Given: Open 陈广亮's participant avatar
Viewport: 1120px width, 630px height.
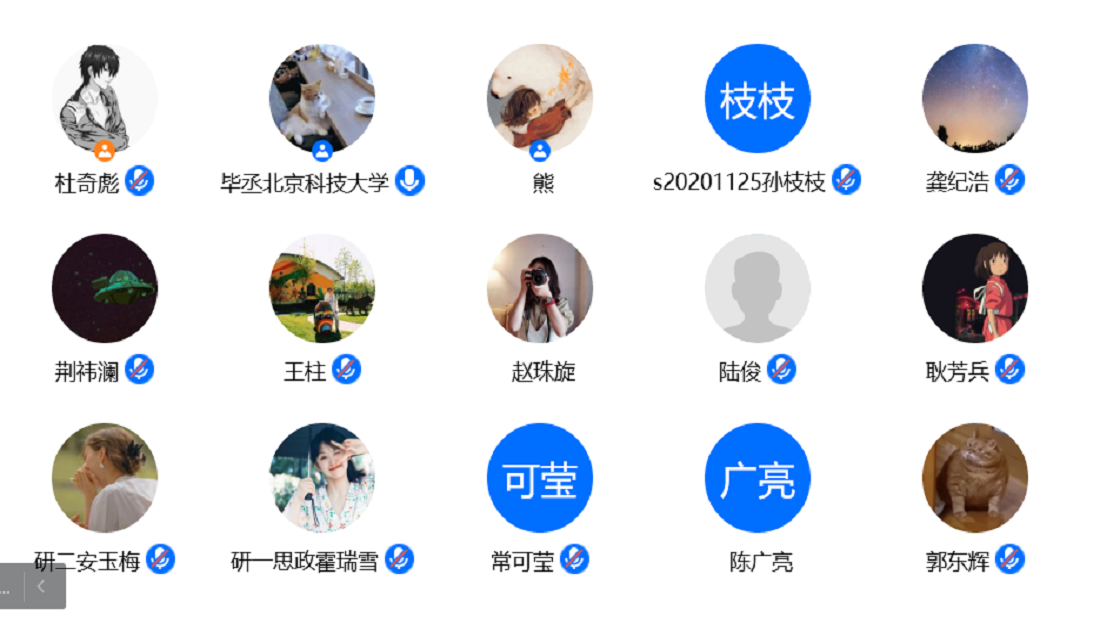Looking at the screenshot, I should (x=757, y=478).
